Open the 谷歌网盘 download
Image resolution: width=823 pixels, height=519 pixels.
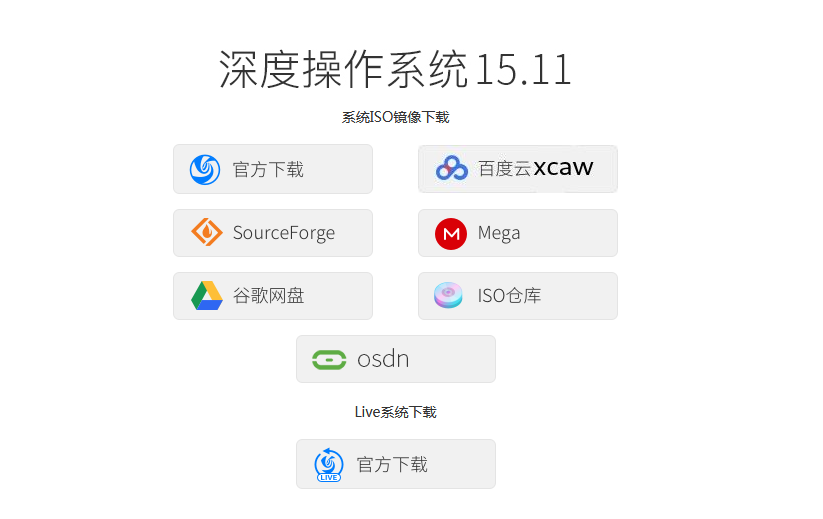[x=272, y=296]
